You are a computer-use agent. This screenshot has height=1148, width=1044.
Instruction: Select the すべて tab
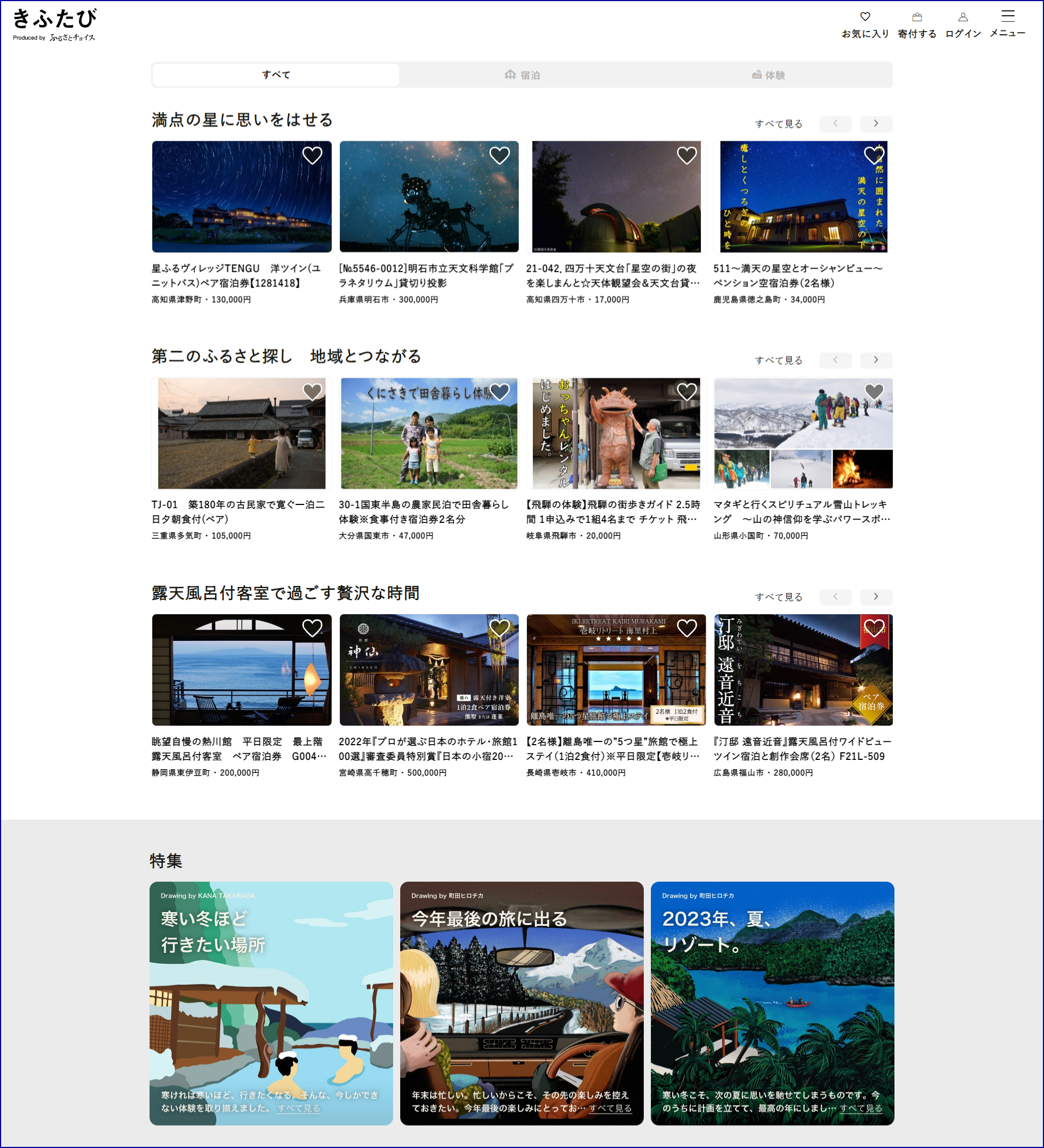[x=276, y=75]
